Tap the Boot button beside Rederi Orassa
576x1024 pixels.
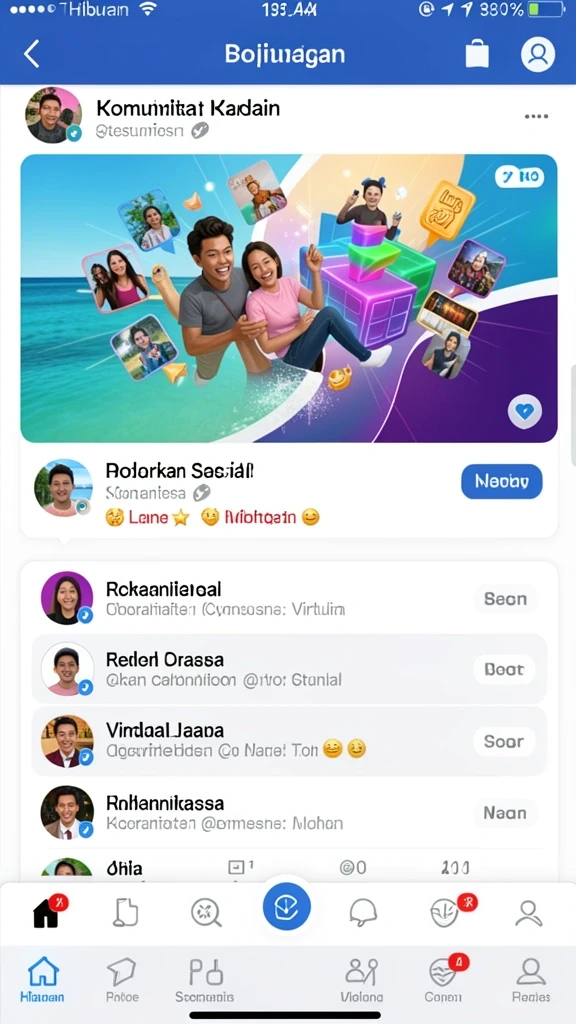pos(504,669)
